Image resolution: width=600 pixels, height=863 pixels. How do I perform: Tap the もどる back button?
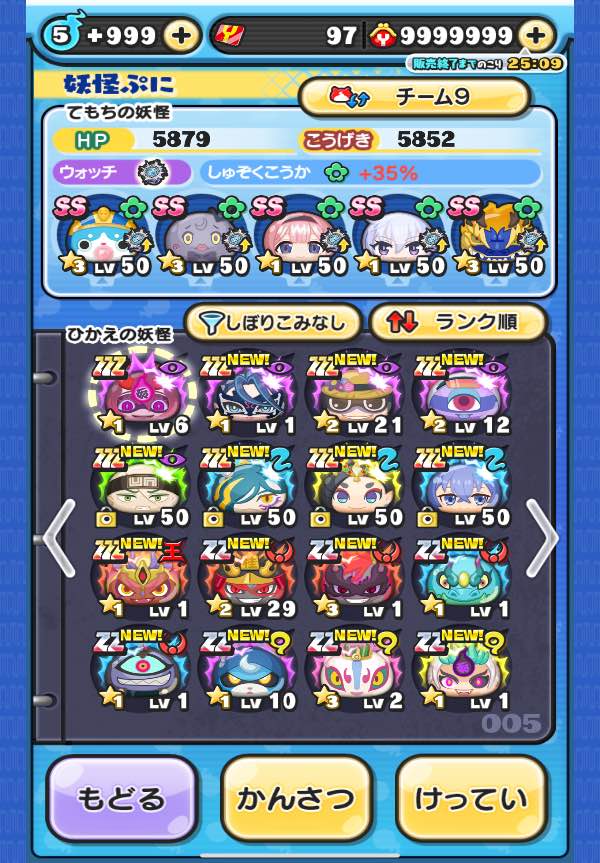(x=121, y=798)
